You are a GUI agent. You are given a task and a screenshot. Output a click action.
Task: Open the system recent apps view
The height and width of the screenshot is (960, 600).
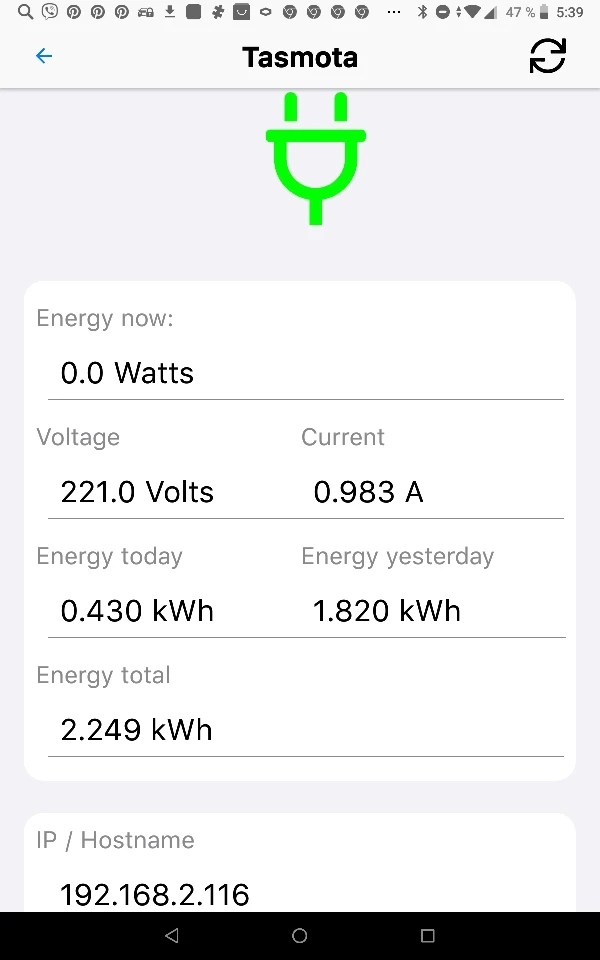click(x=428, y=936)
